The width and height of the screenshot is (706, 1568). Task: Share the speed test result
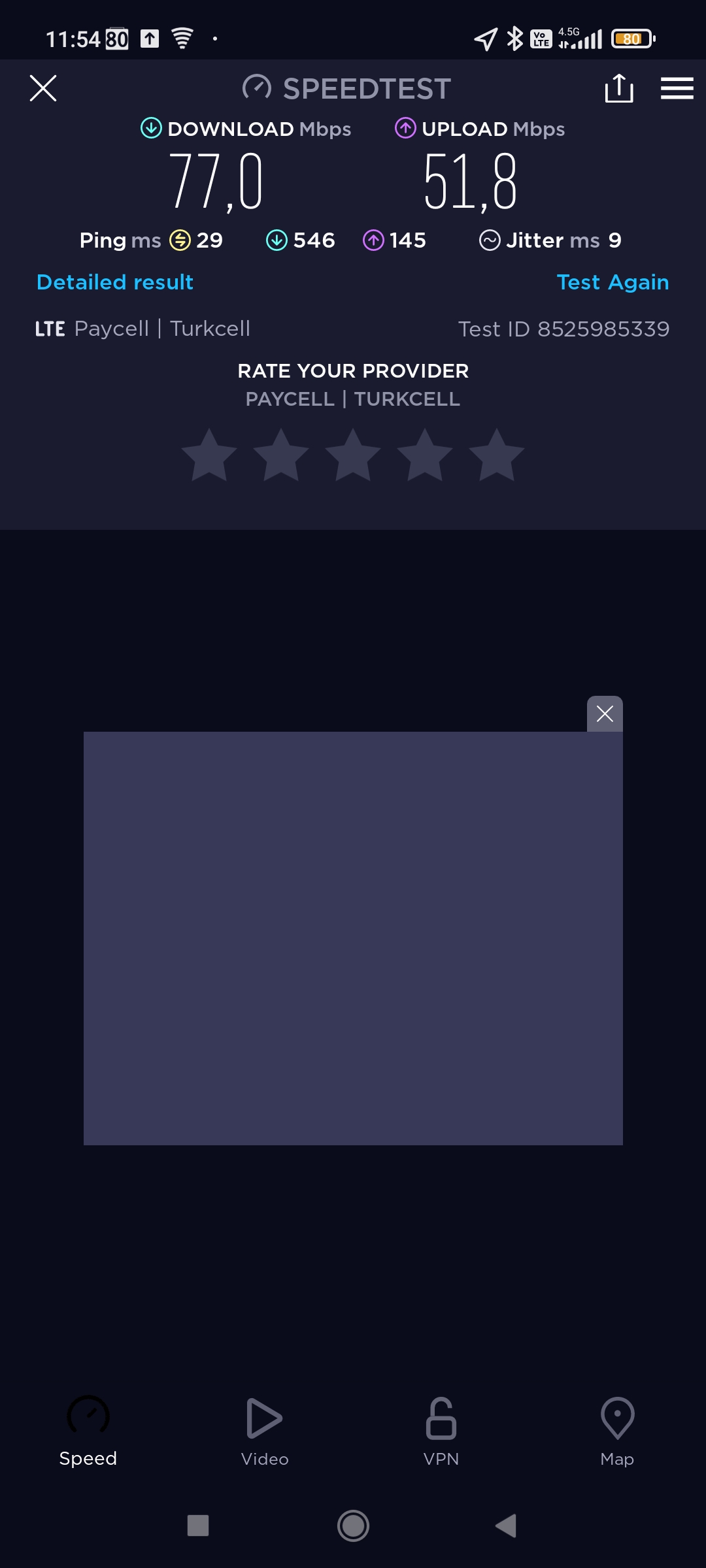pyautogui.click(x=619, y=88)
